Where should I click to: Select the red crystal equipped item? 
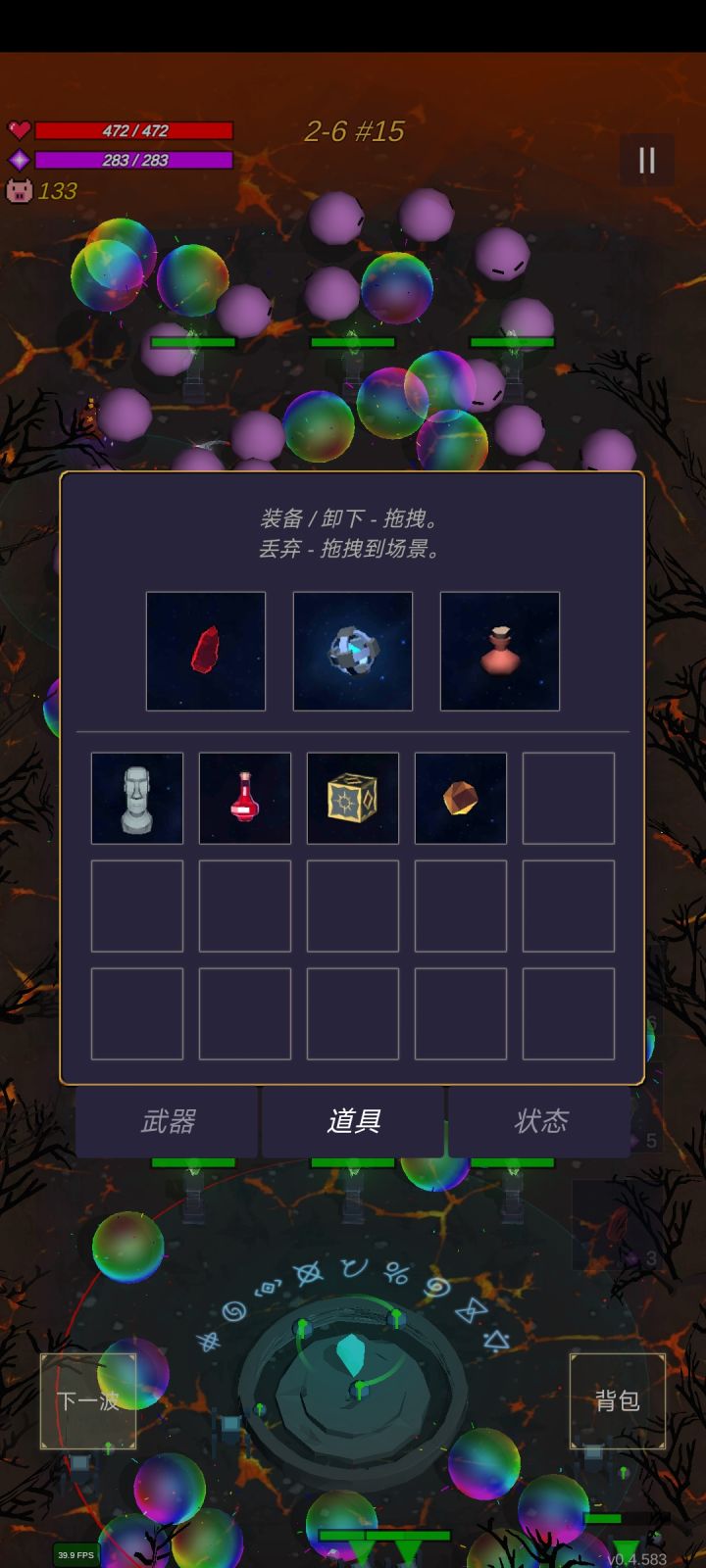pyautogui.click(x=205, y=650)
